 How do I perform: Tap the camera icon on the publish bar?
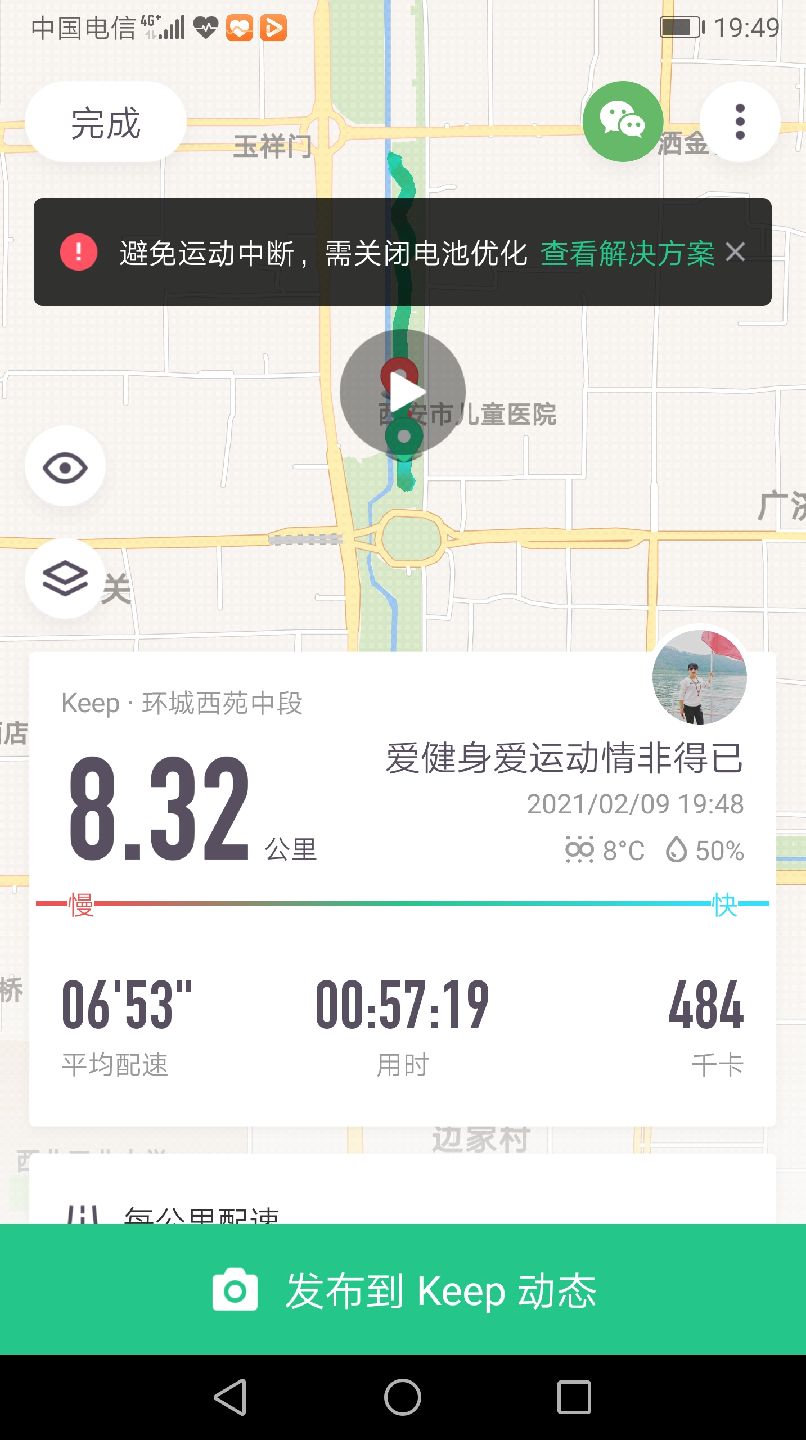[x=234, y=1291]
